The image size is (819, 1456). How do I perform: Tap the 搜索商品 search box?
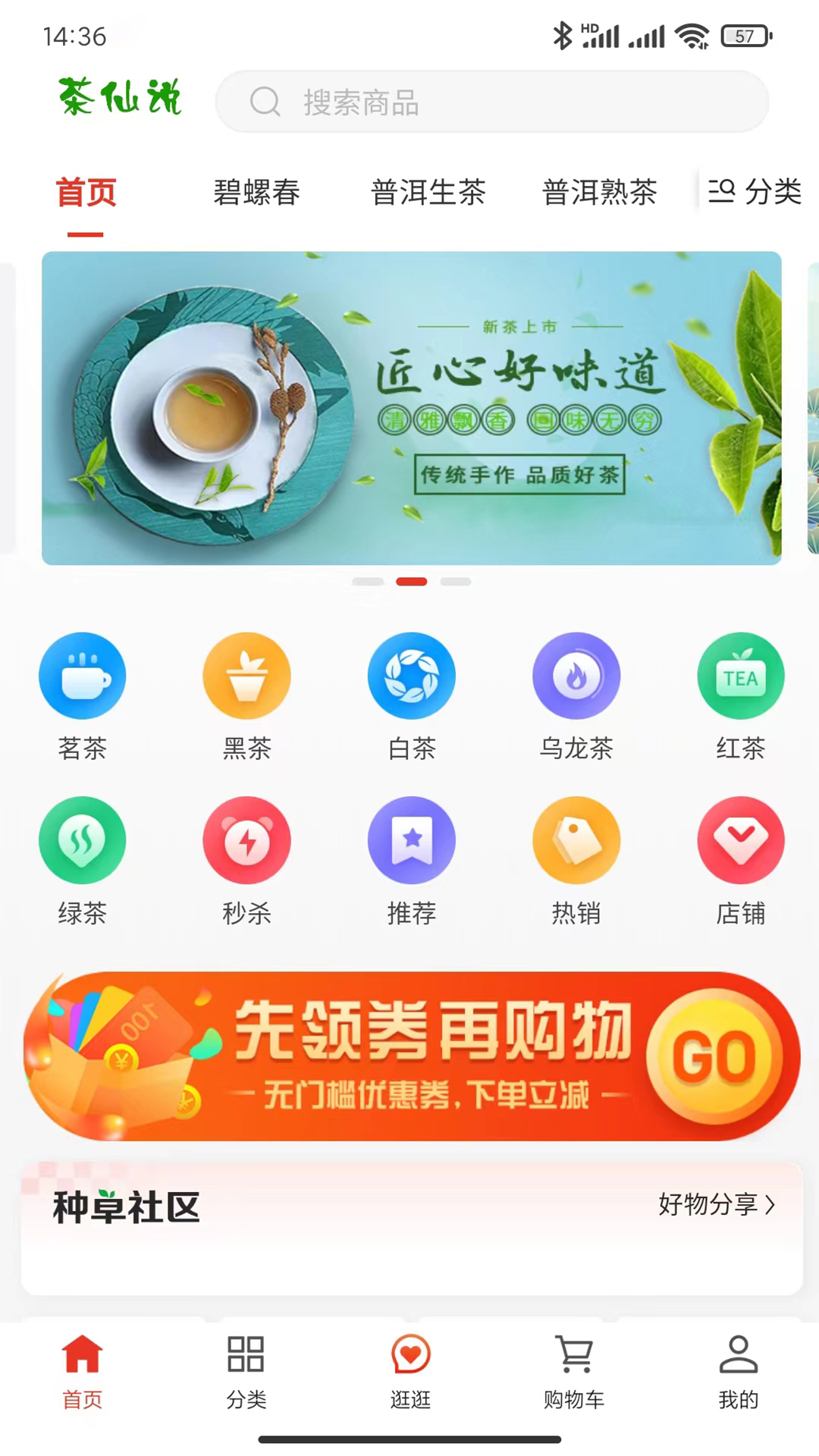tap(491, 102)
